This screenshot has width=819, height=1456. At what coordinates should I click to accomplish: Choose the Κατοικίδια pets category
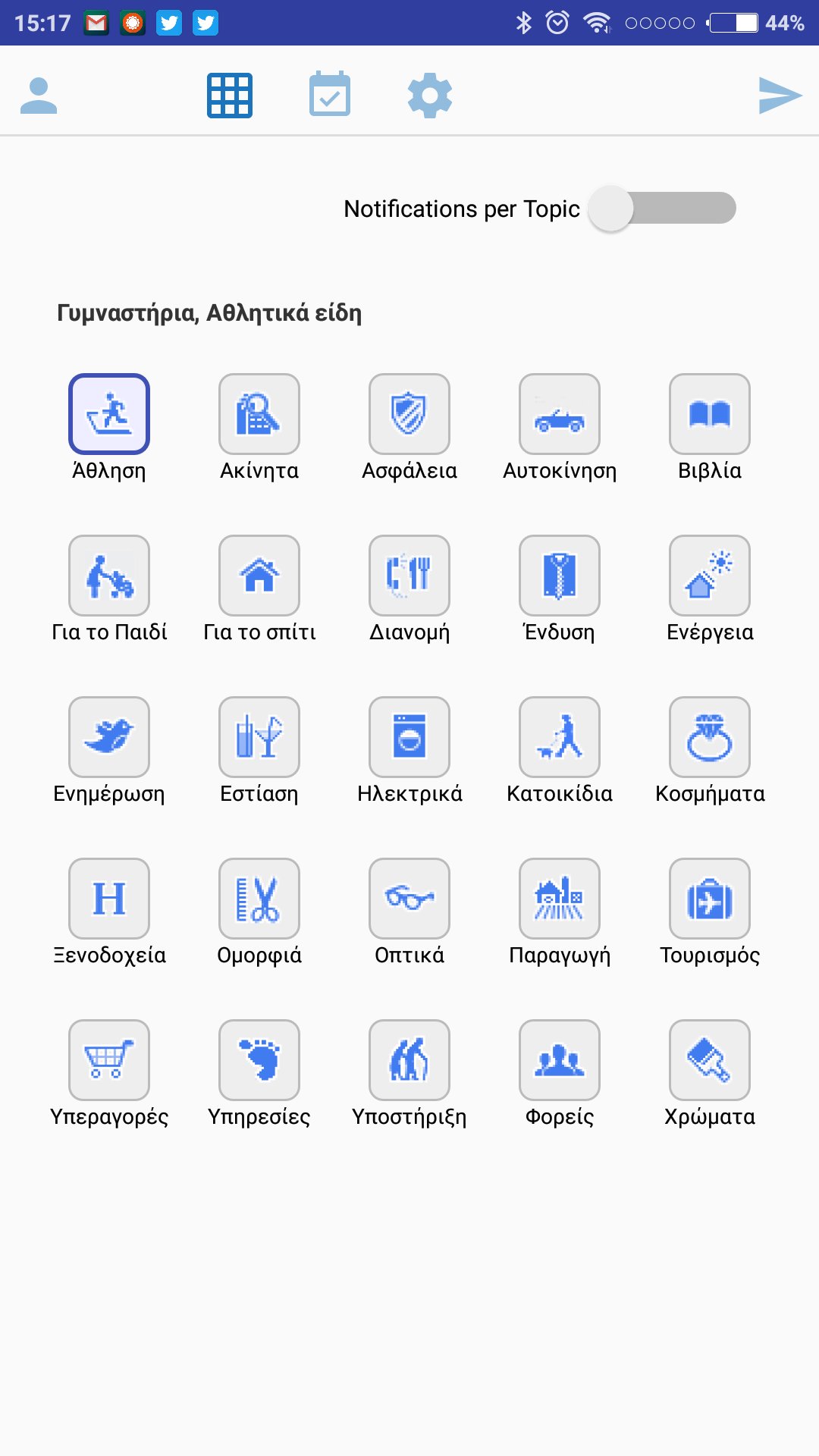tap(559, 736)
